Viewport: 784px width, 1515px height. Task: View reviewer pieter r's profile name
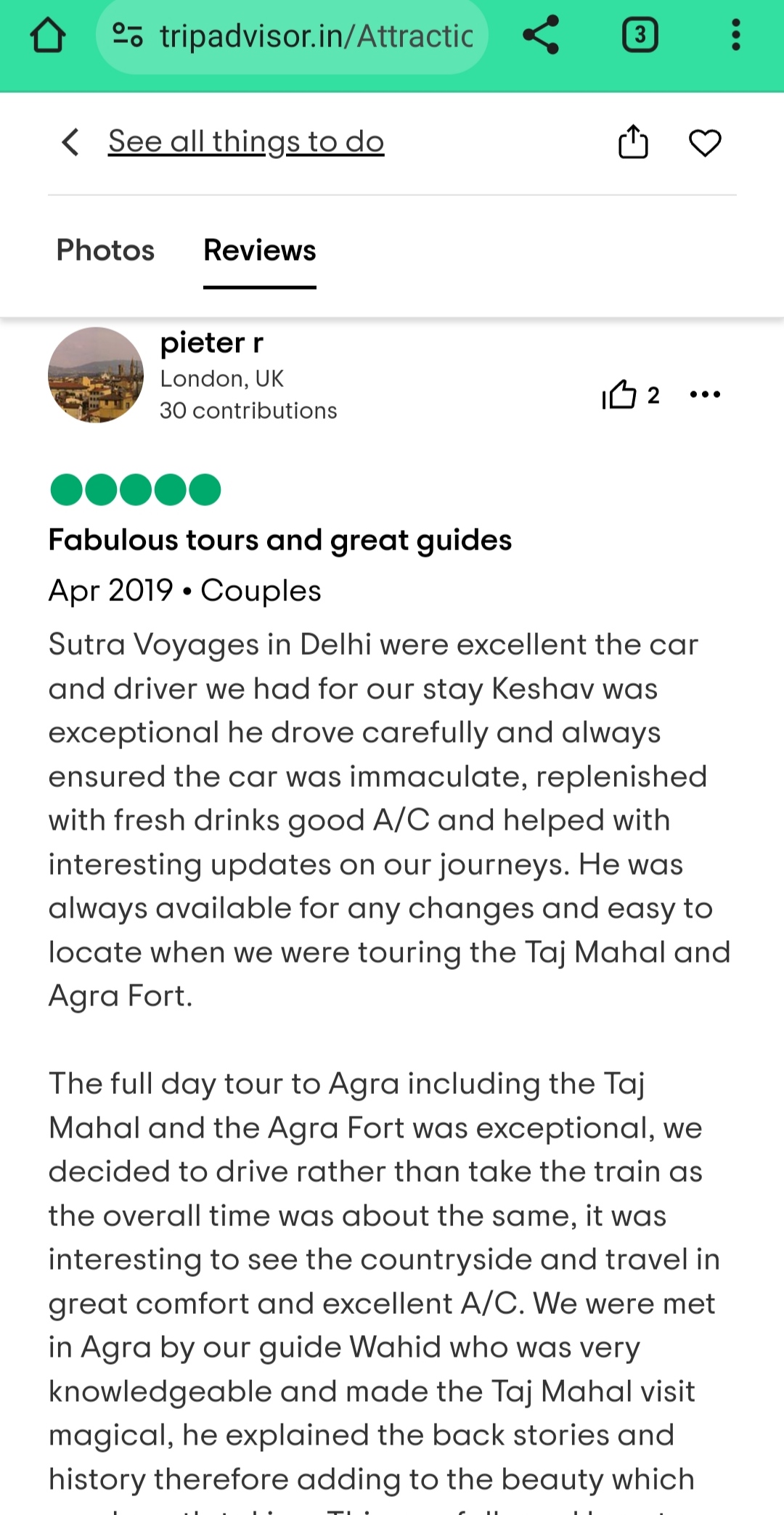tap(211, 343)
